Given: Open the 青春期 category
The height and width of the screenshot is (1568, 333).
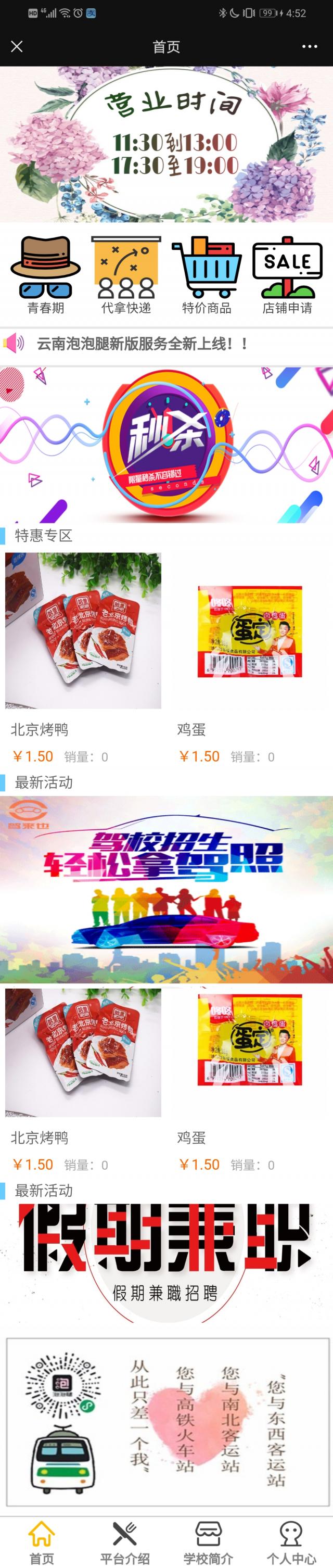Looking at the screenshot, I should click(x=46, y=275).
